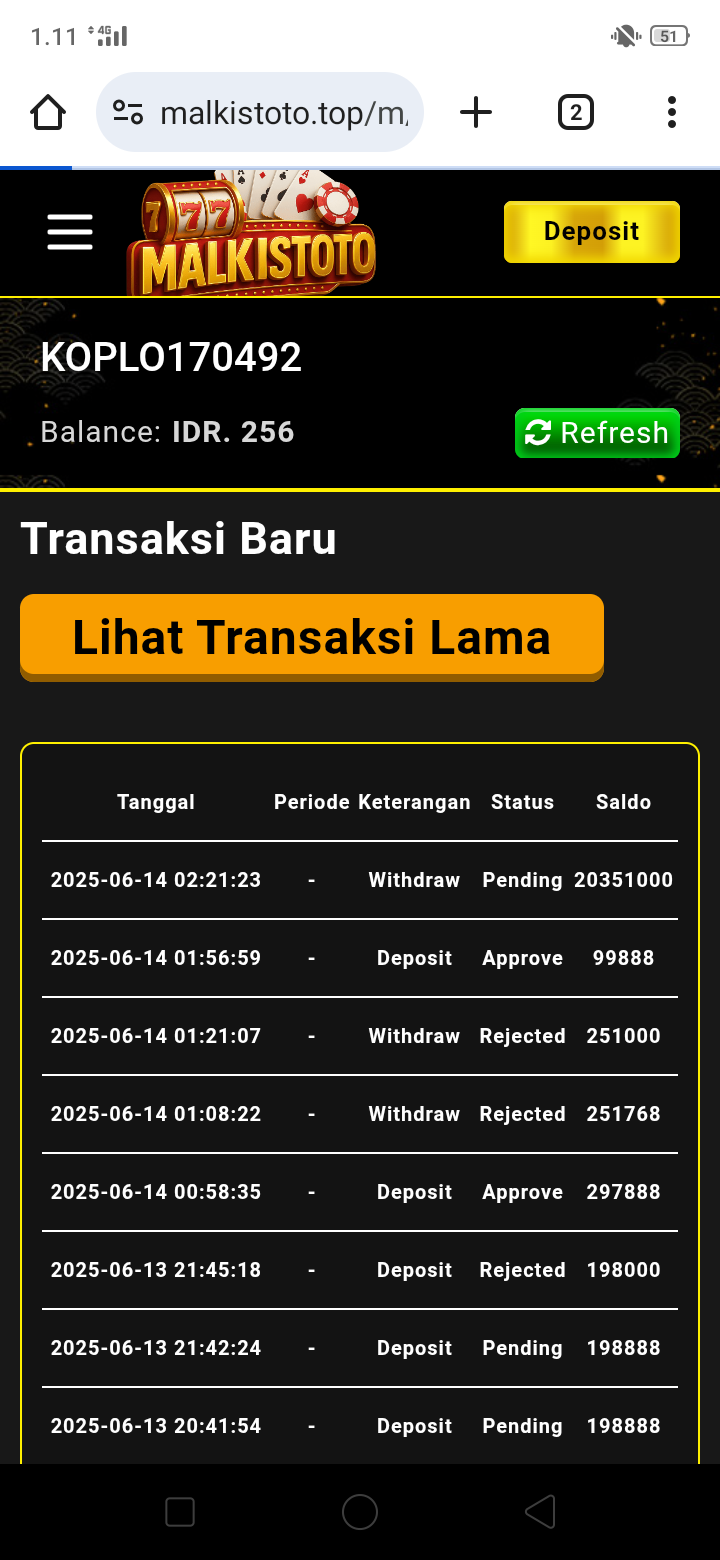The image size is (720, 1560).
Task: Show recent apps from navigation bar
Action: 180,1512
